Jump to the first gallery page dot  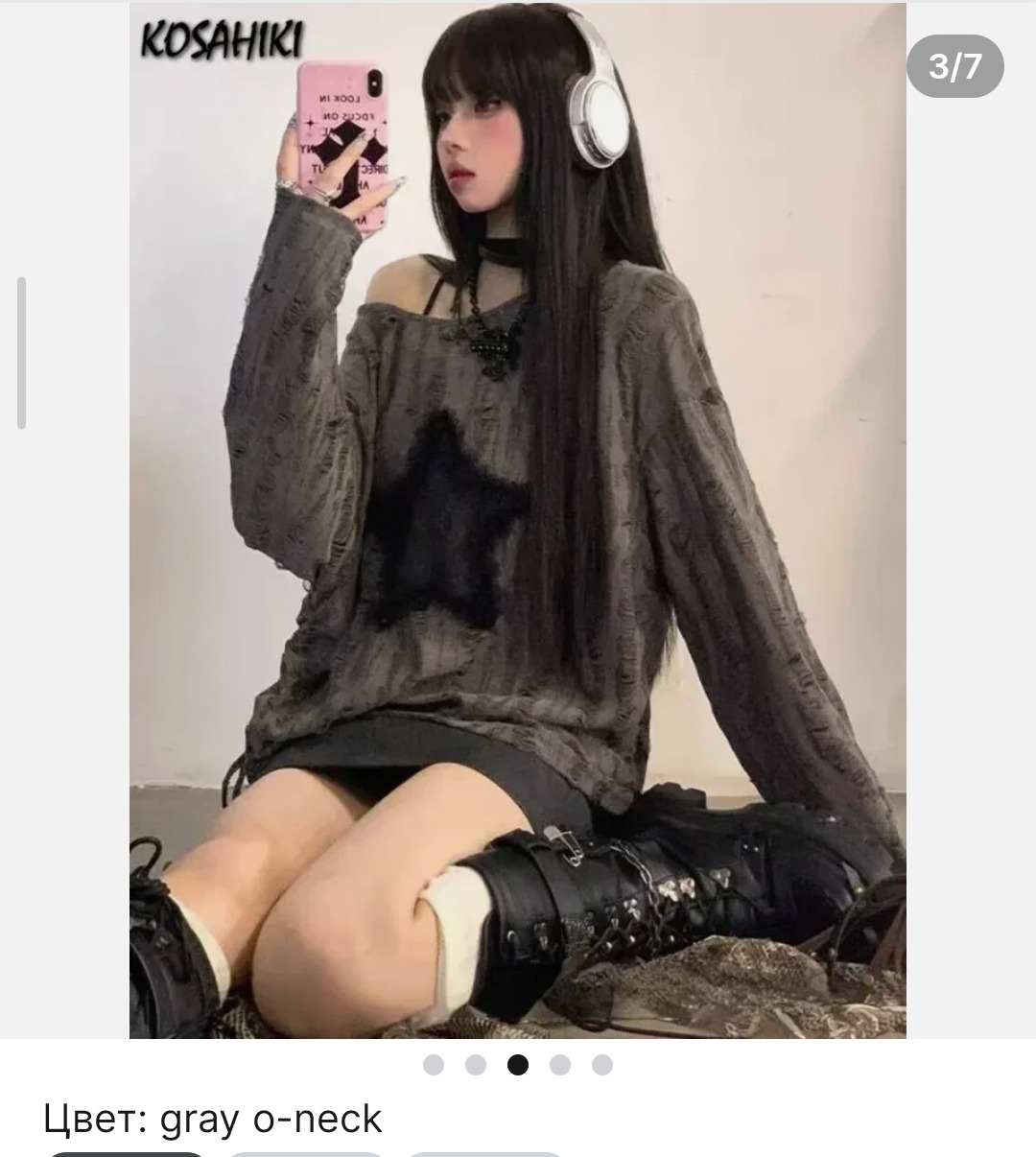pyautogui.click(x=434, y=1065)
